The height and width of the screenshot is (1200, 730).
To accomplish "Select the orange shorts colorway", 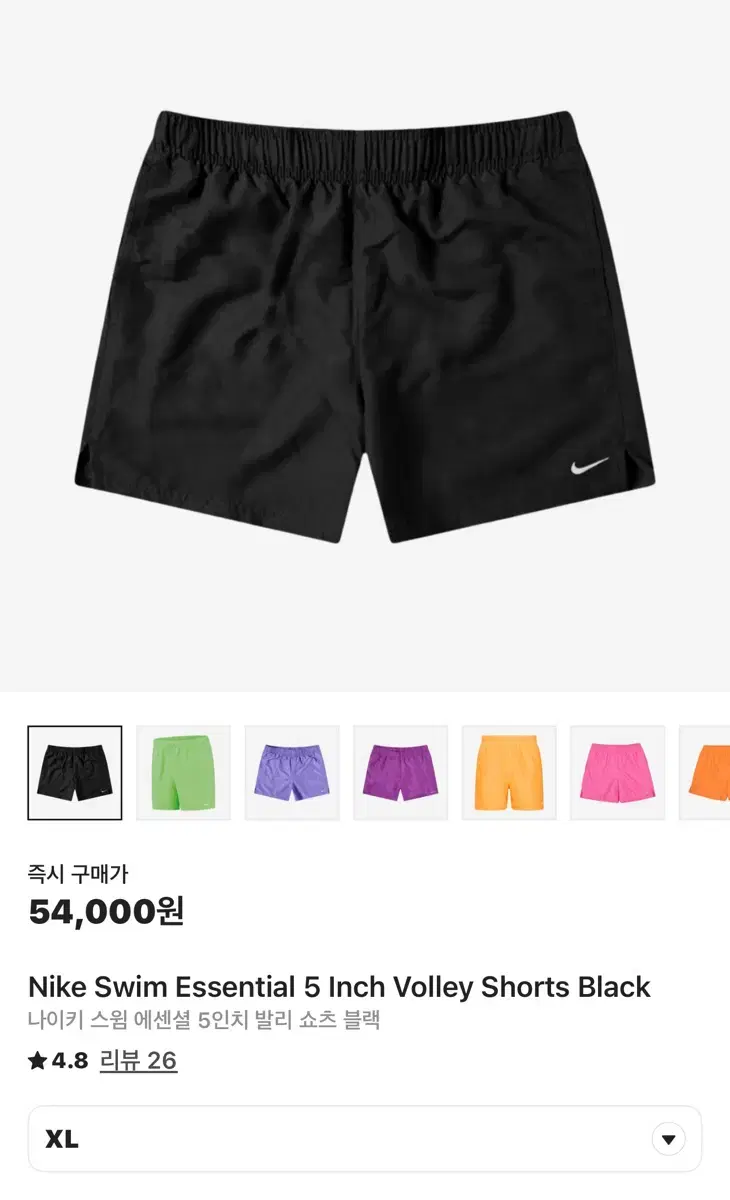I will 509,771.
